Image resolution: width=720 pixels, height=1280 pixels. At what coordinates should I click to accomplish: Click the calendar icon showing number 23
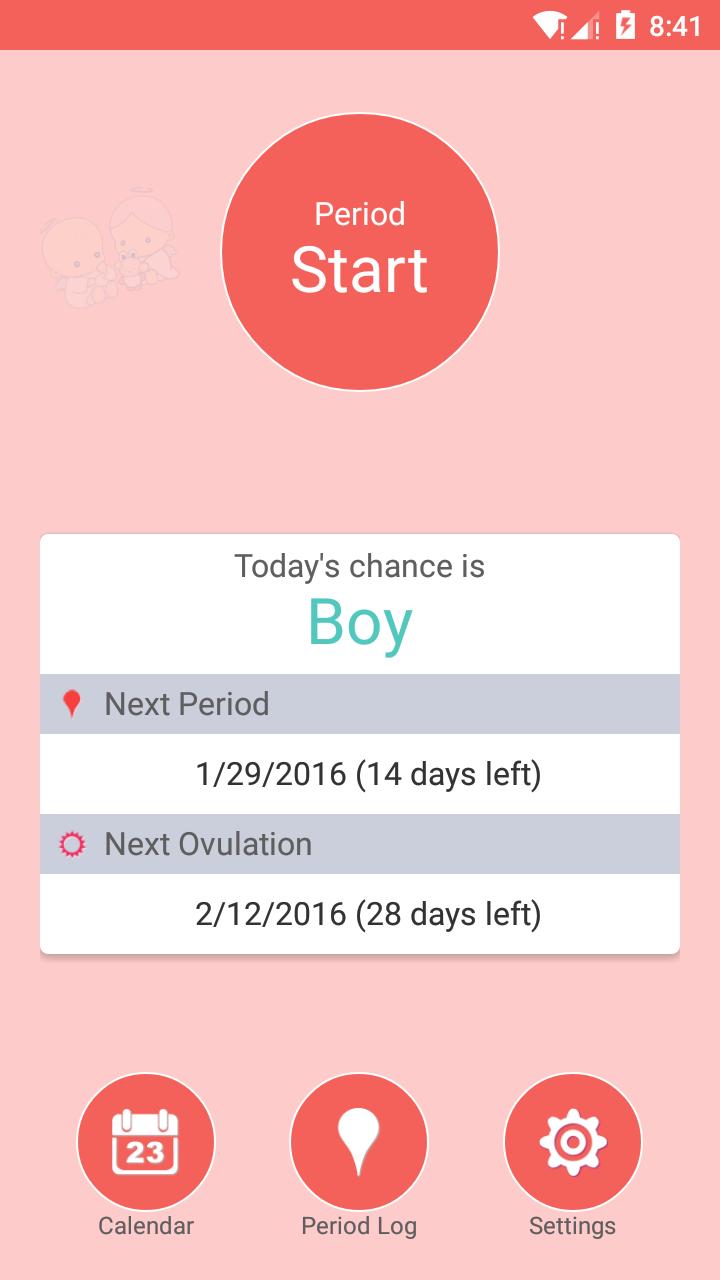[145, 1140]
